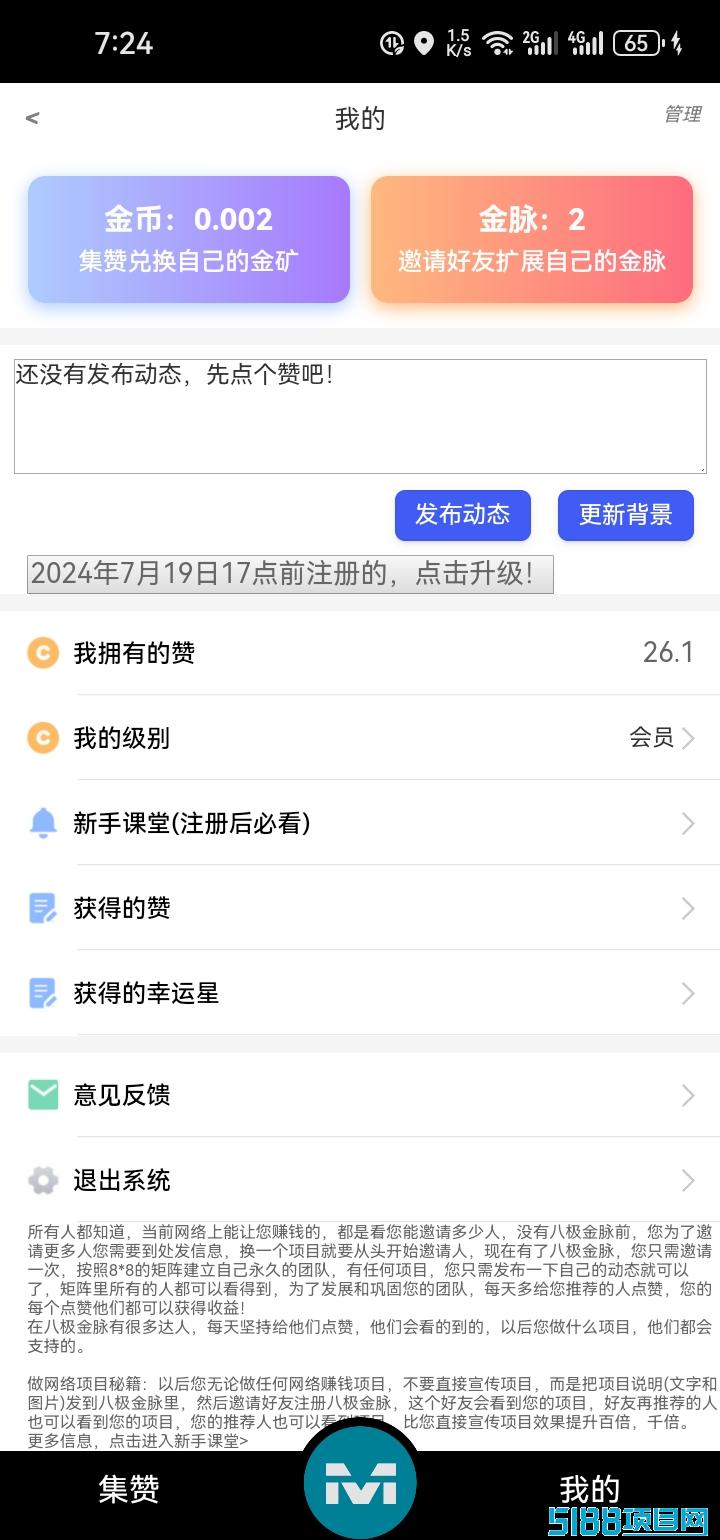Focus the post status text box
Viewport: 720px width, 1540px height.
360,416
